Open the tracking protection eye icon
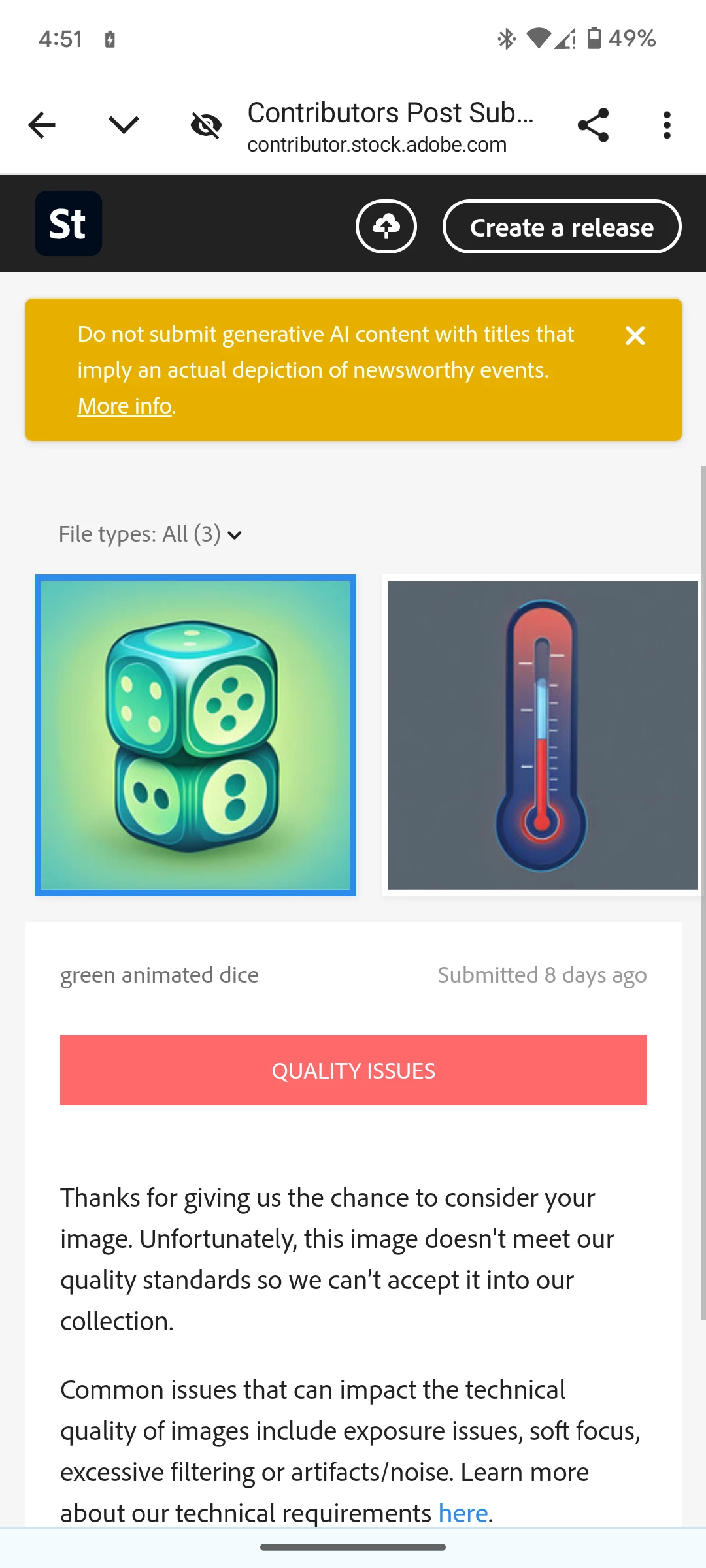The height and width of the screenshot is (1568, 706). click(x=206, y=125)
